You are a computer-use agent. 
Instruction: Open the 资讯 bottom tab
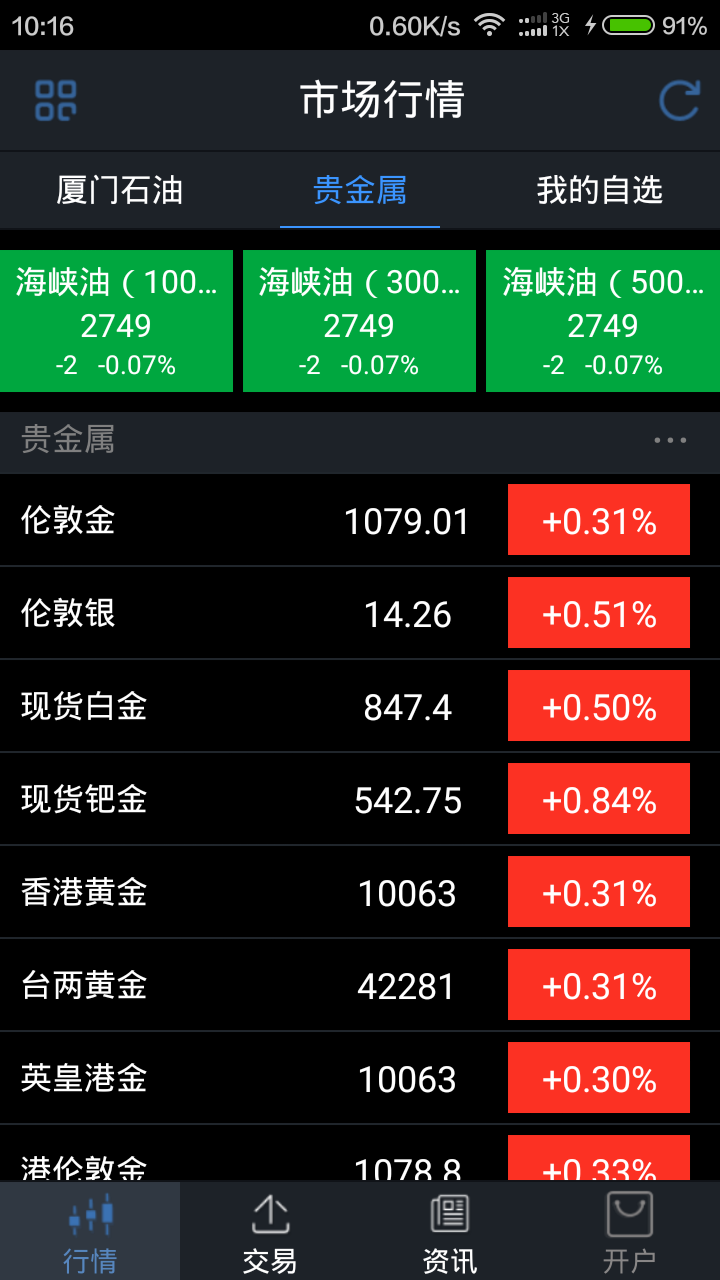tap(450, 1232)
